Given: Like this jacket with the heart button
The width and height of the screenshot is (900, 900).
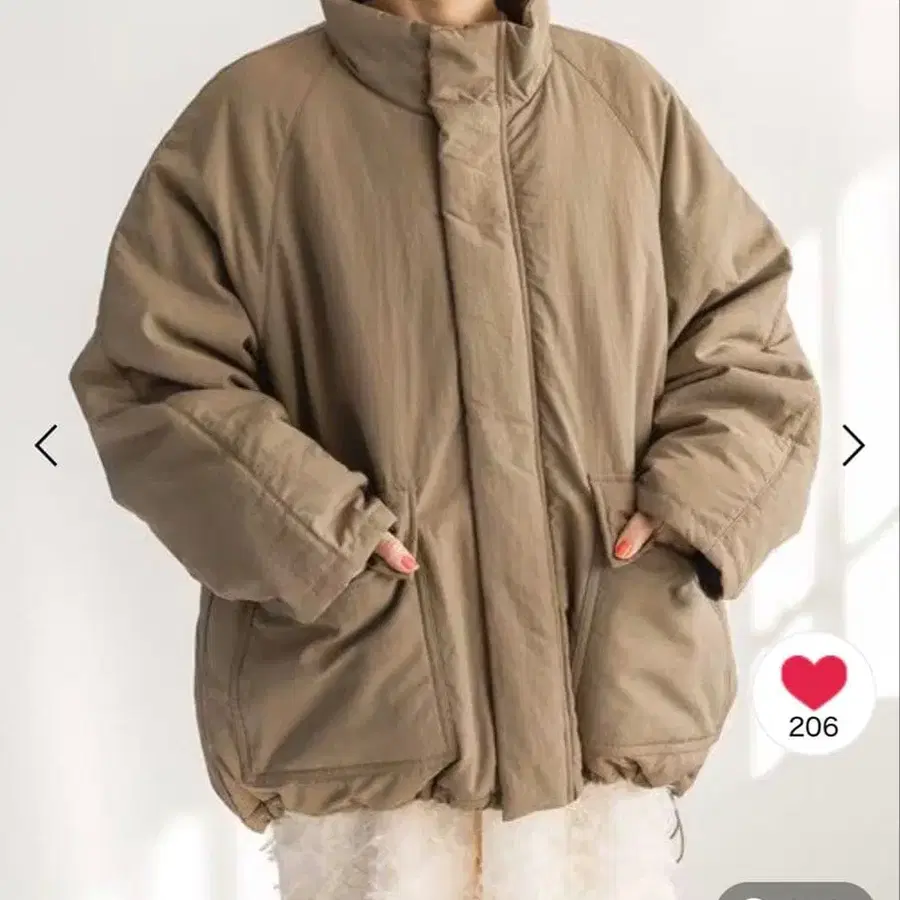Looking at the screenshot, I should [814, 693].
